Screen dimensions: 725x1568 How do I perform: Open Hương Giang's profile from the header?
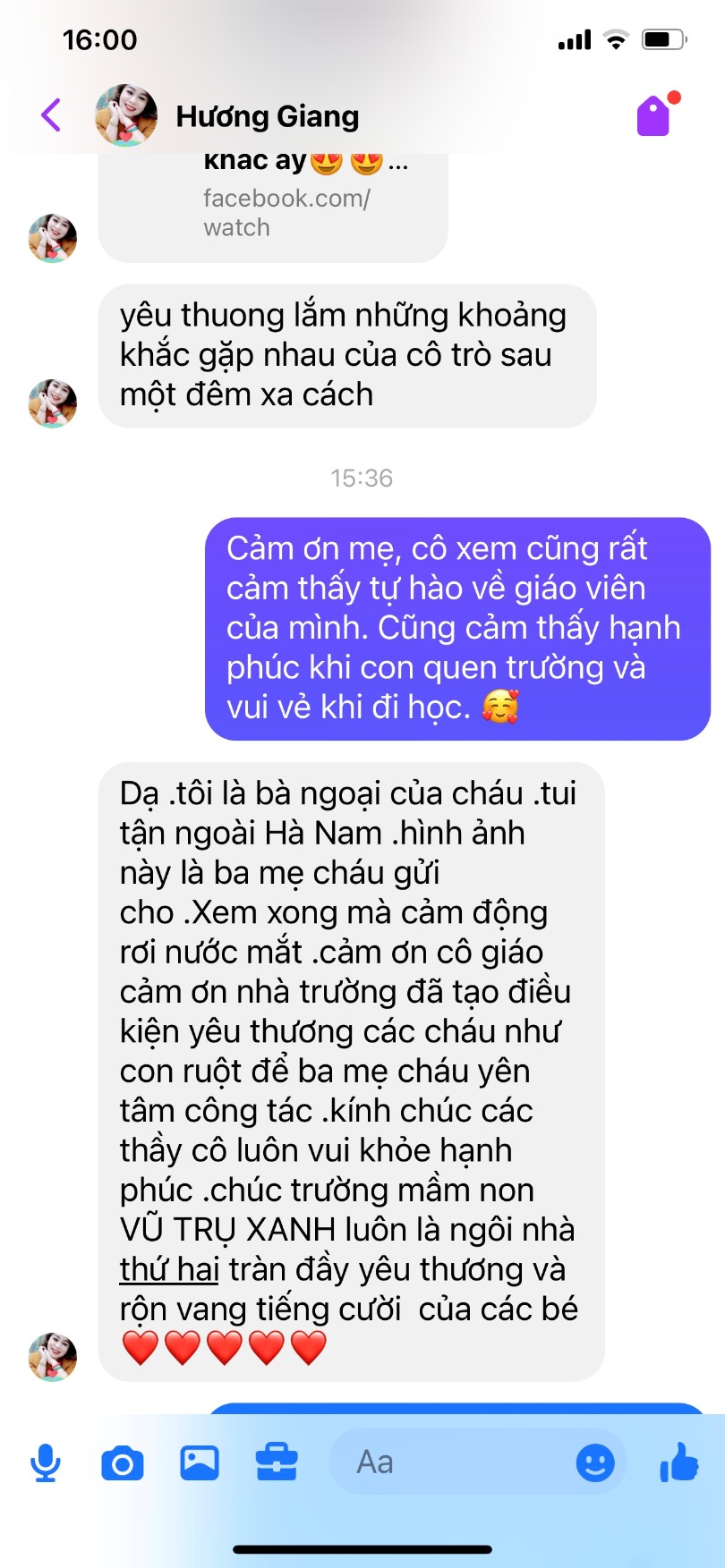coord(267,116)
